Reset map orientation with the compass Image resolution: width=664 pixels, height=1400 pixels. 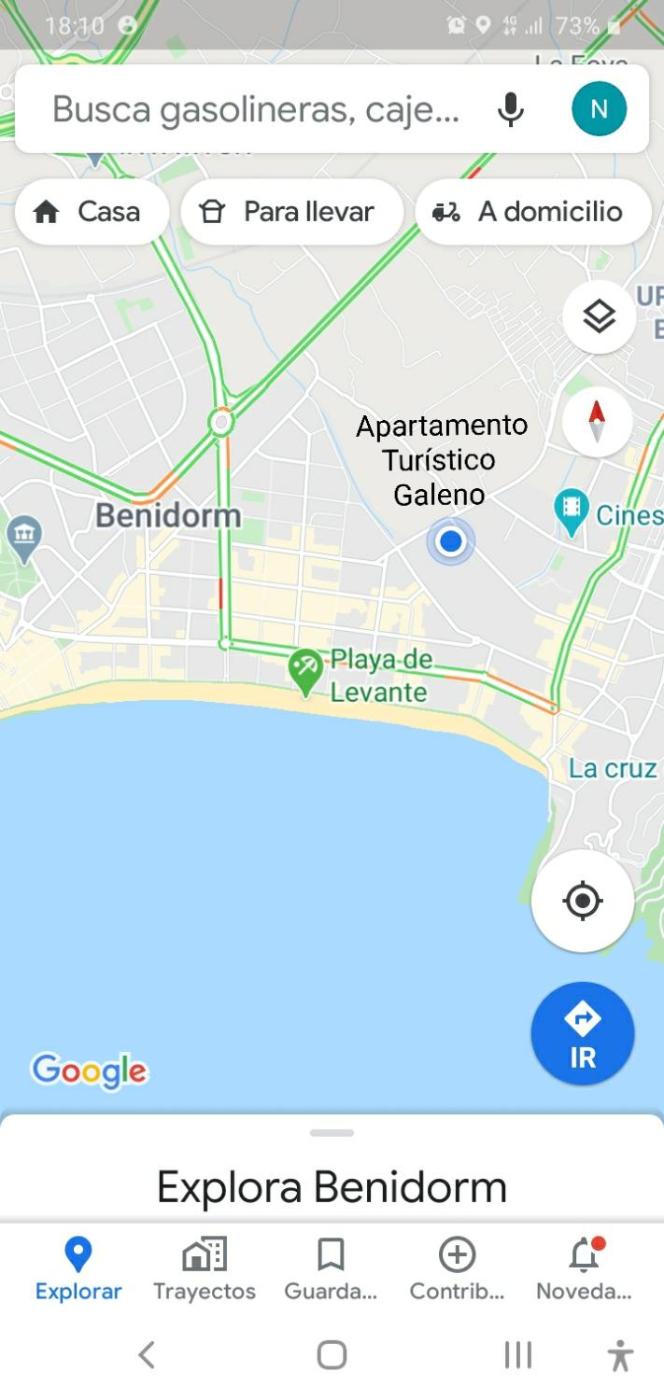pyautogui.click(x=597, y=422)
